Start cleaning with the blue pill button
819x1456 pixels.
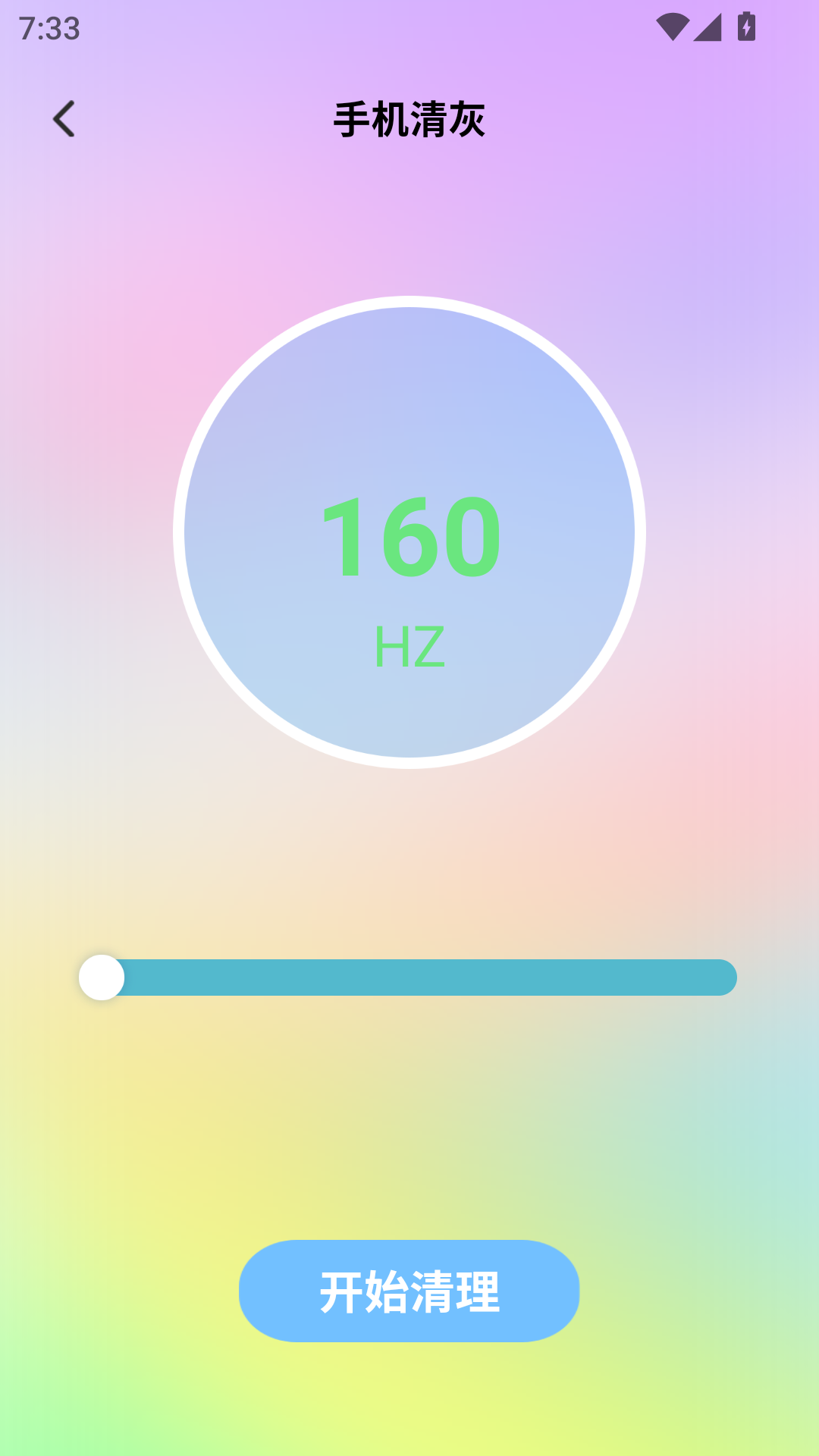click(409, 1290)
